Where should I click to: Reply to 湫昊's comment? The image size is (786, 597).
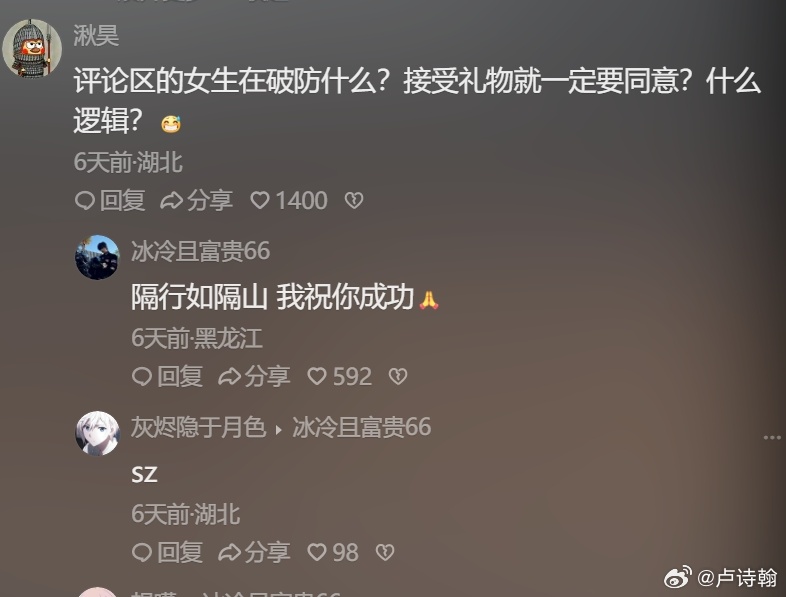tap(111, 200)
